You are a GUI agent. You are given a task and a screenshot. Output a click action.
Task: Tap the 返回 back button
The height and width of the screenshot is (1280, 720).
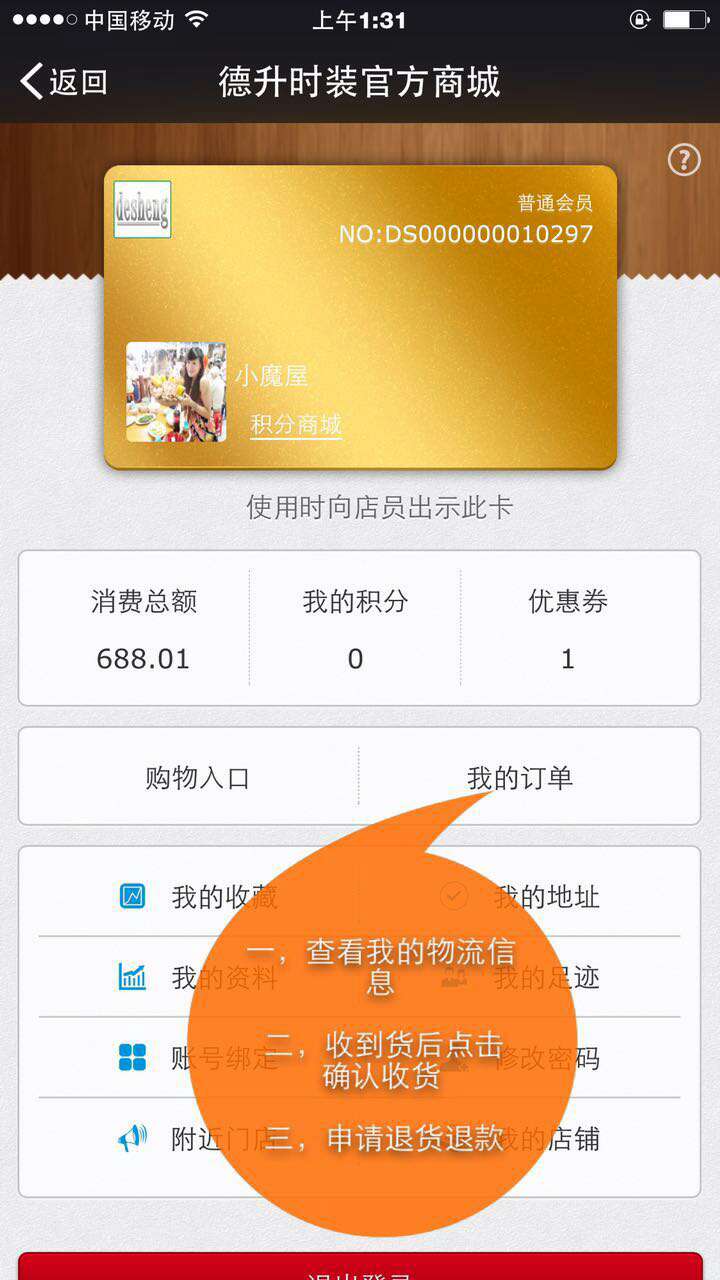64,81
